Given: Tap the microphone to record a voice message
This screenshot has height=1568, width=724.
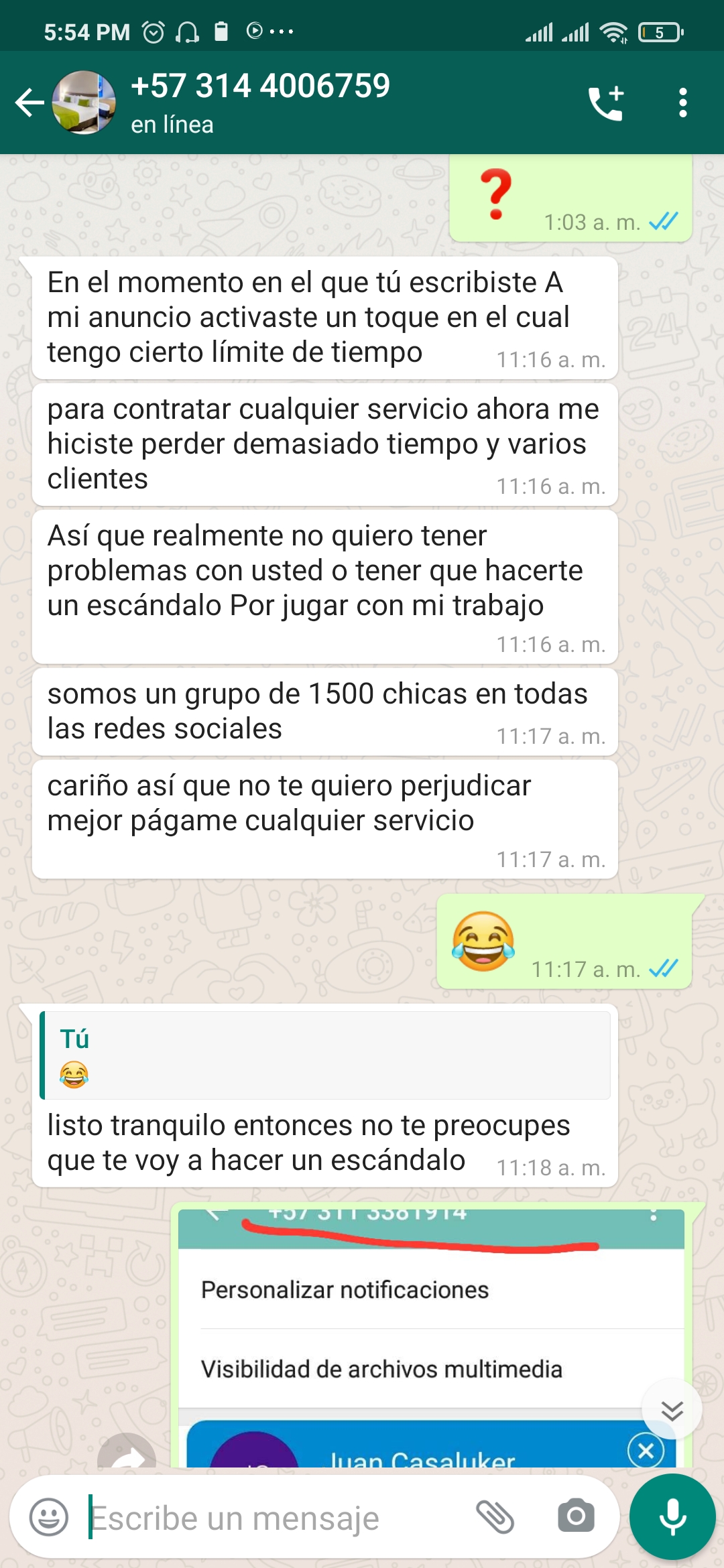Looking at the screenshot, I should point(672,1517).
